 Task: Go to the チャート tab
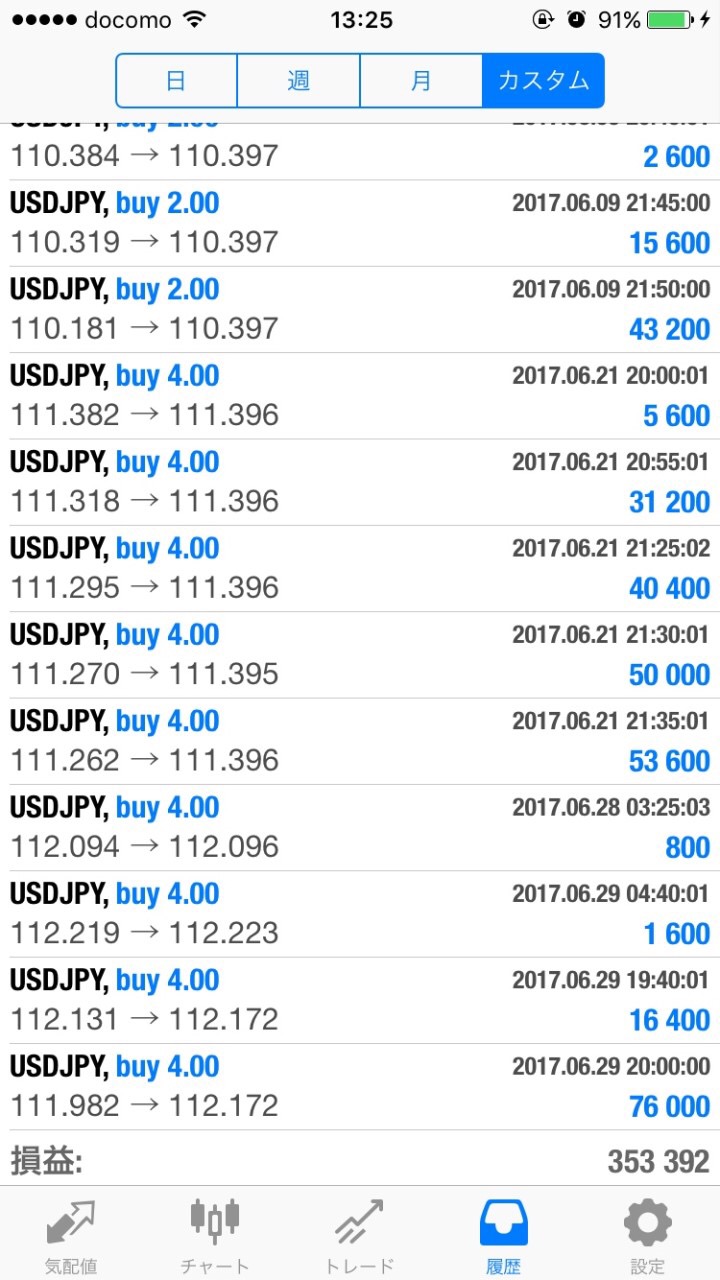[215, 1233]
